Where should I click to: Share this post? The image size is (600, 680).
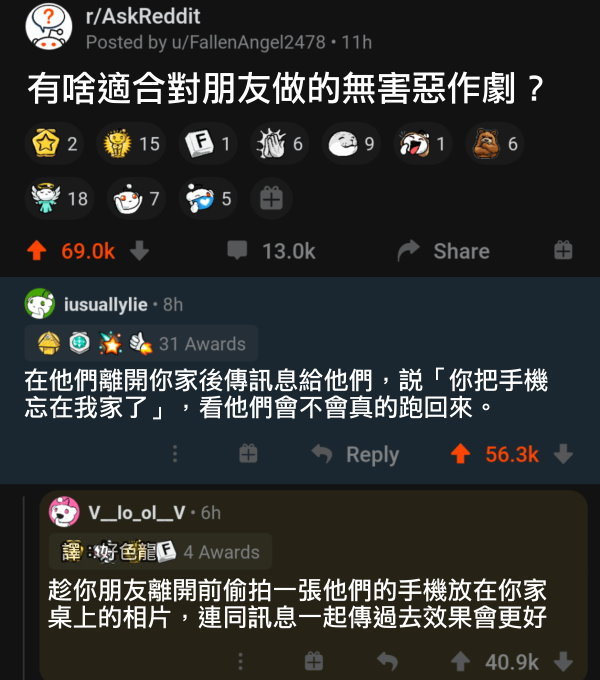[443, 251]
